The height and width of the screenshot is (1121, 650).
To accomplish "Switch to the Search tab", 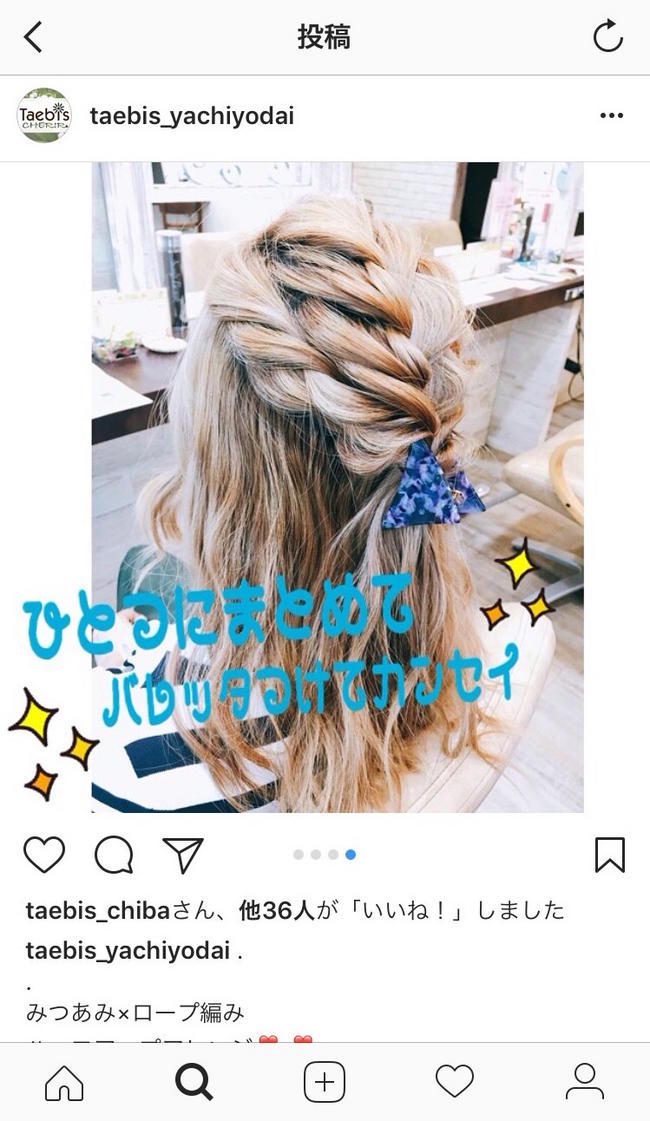I will pyautogui.click(x=194, y=1082).
